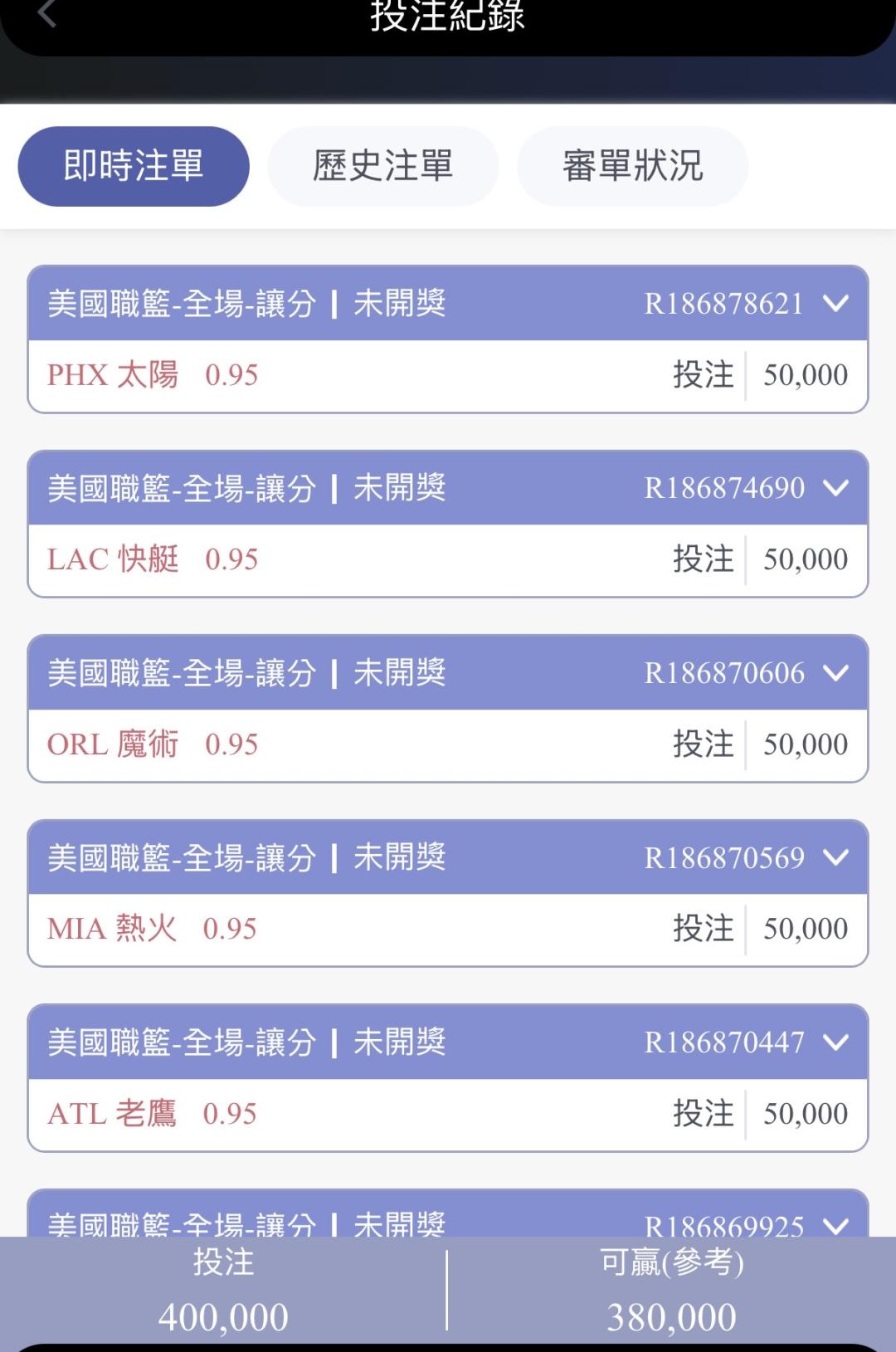Screen dimensions: 896x1352
Task: Open the 審單狀況 tab
Action: pyautogui.click(x=632, y=166)
